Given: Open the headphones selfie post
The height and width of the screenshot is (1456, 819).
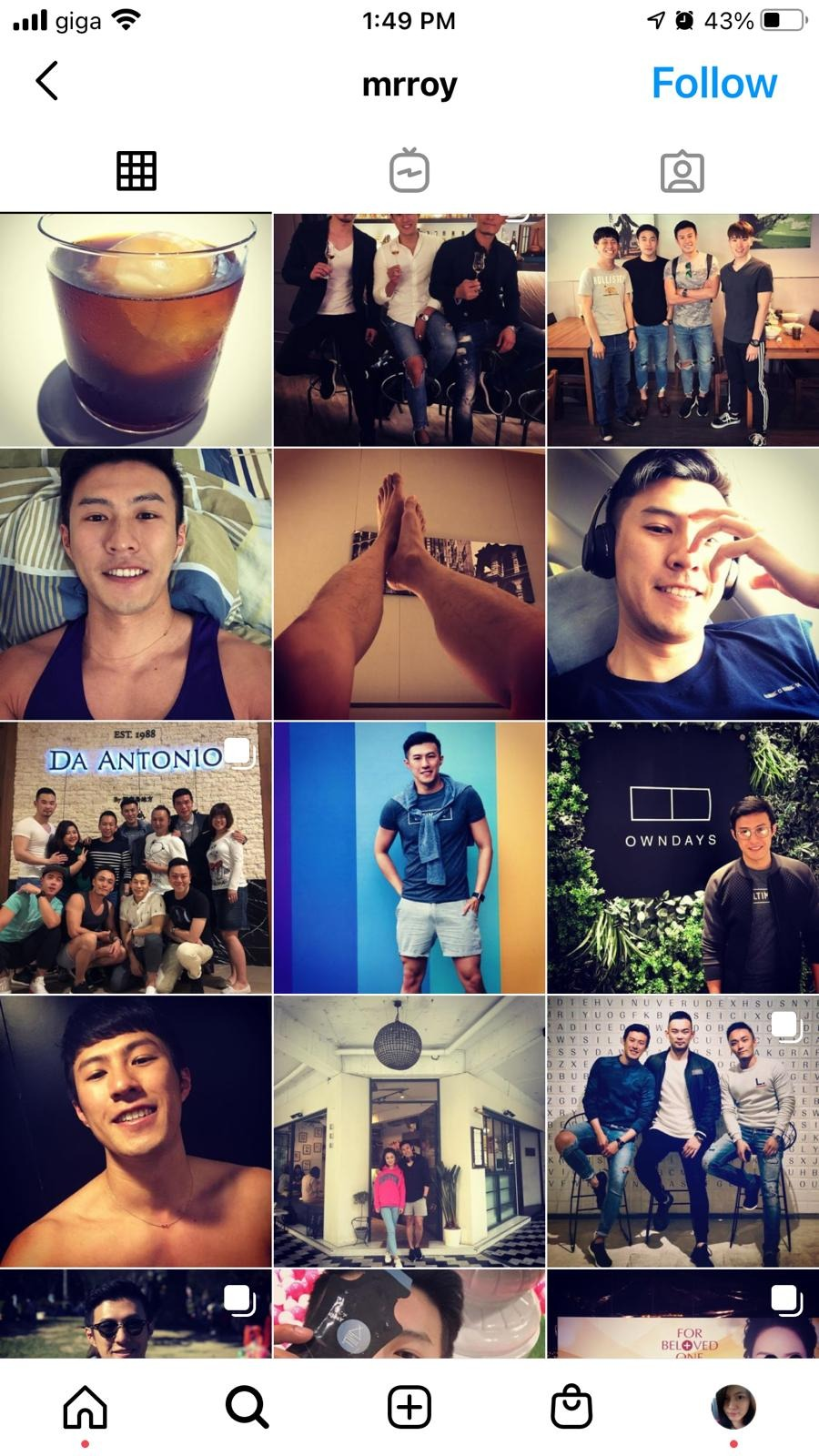Looking at the screenshot, I should (683, 584).
